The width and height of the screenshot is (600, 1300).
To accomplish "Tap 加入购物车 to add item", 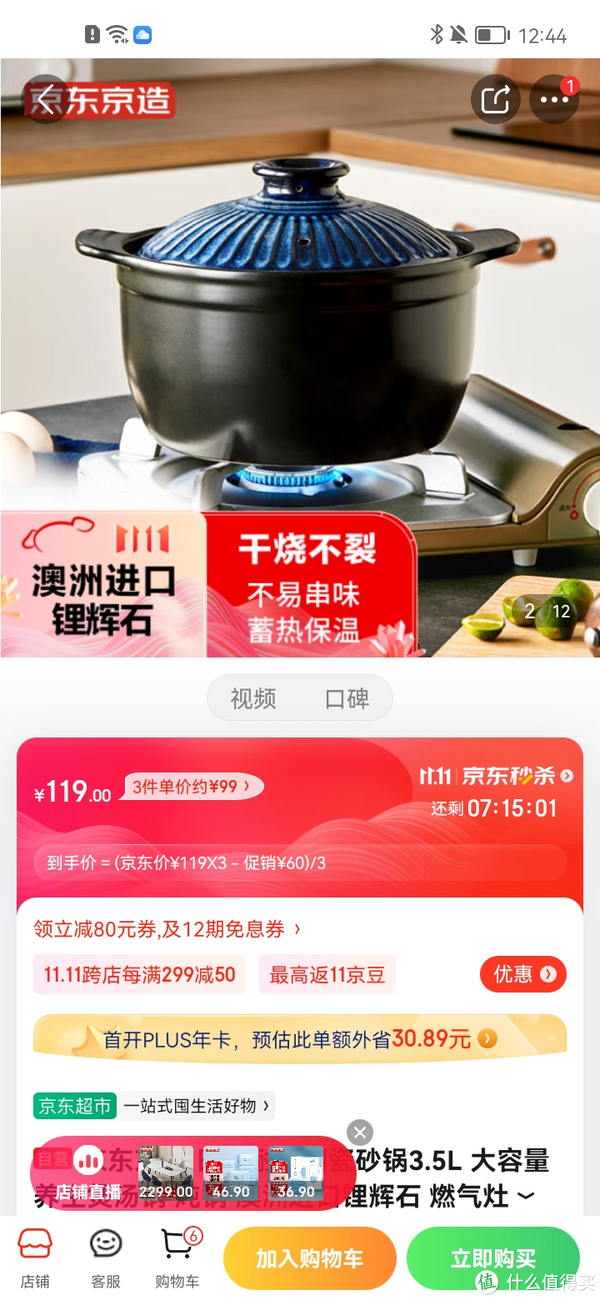I will [309, 1258].
